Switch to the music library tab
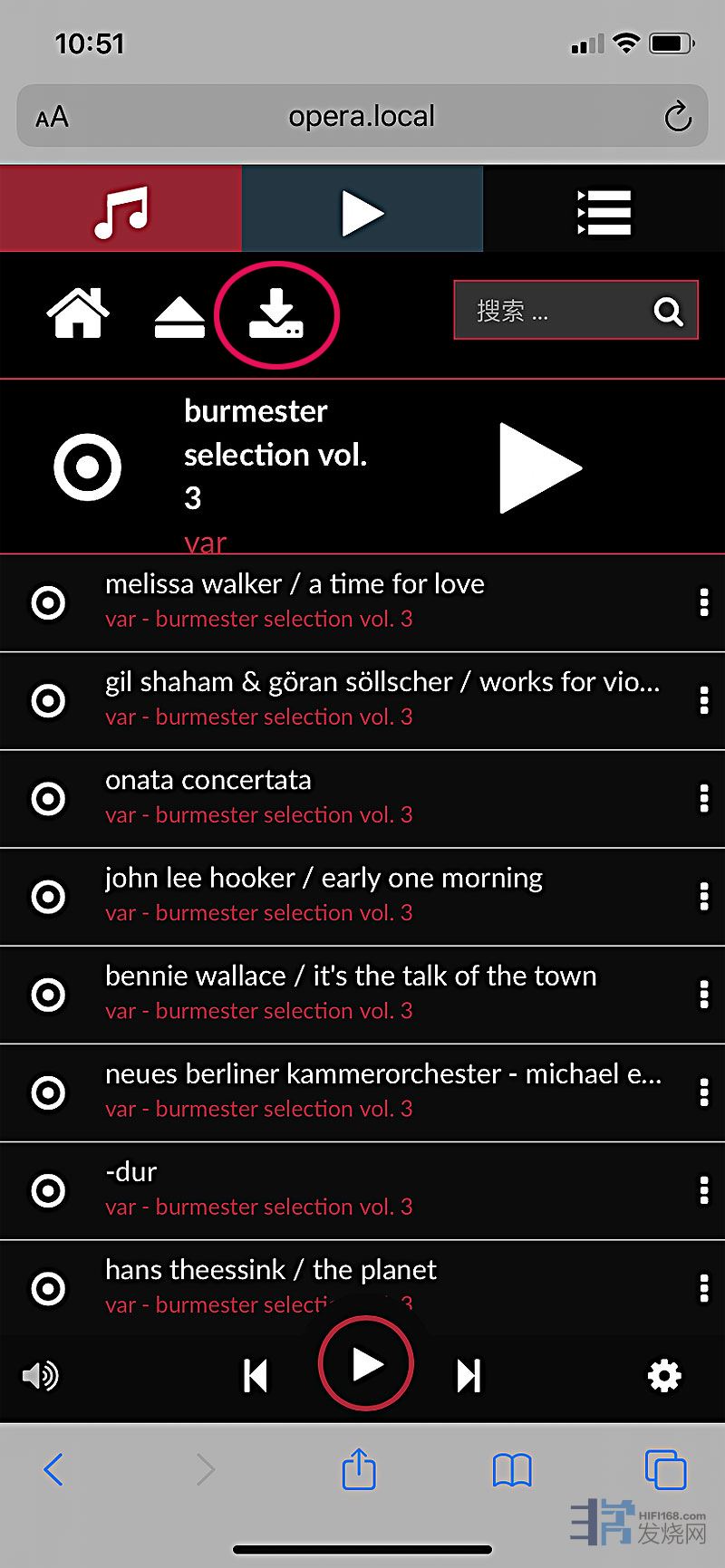 121,209
